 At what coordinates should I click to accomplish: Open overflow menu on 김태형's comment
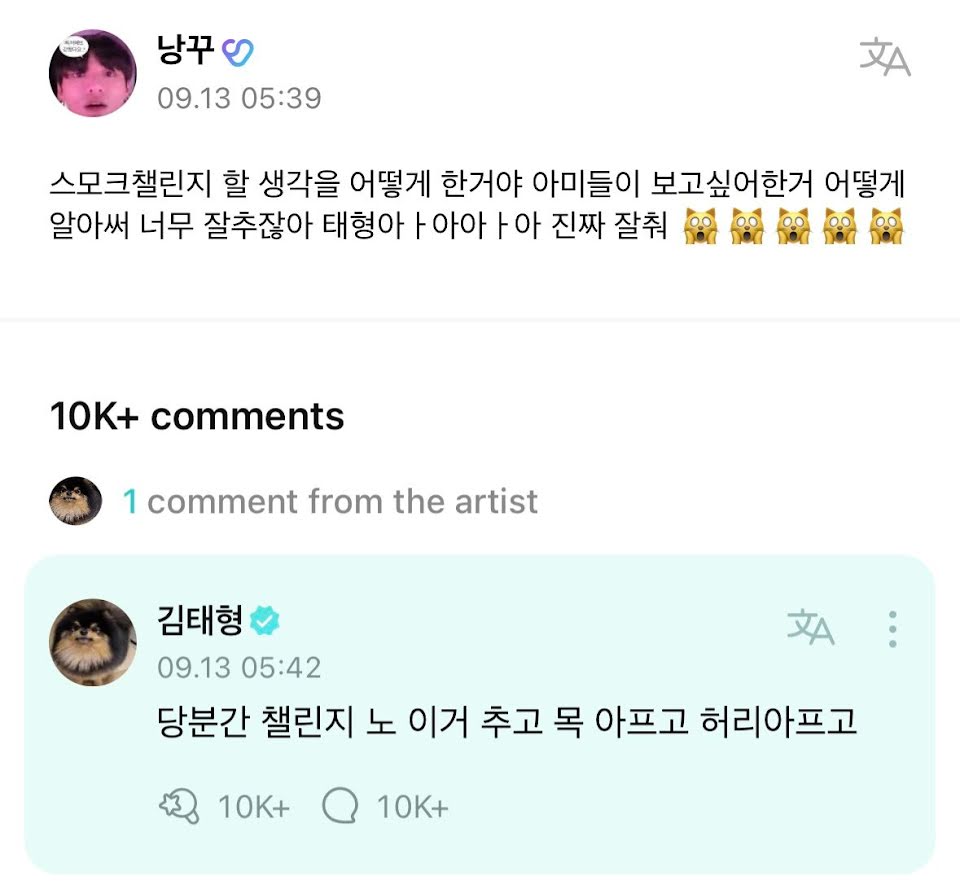click(x=892, y=629)
